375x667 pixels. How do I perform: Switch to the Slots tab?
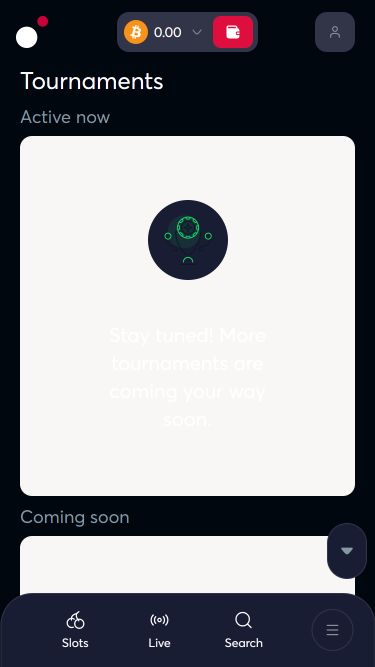point(75,630)
